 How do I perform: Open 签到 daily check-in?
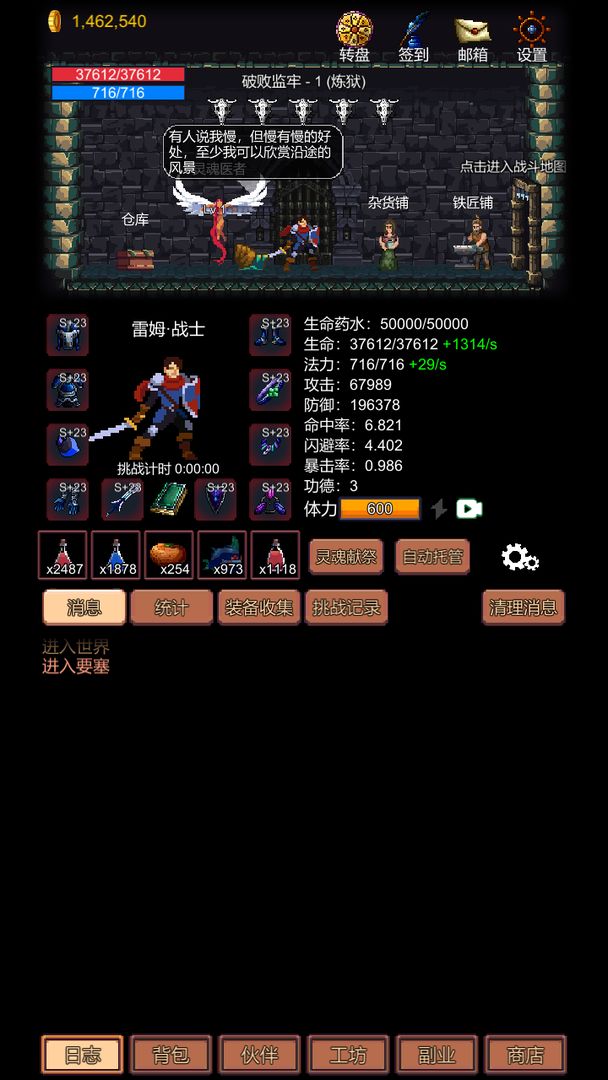(413, 37)
